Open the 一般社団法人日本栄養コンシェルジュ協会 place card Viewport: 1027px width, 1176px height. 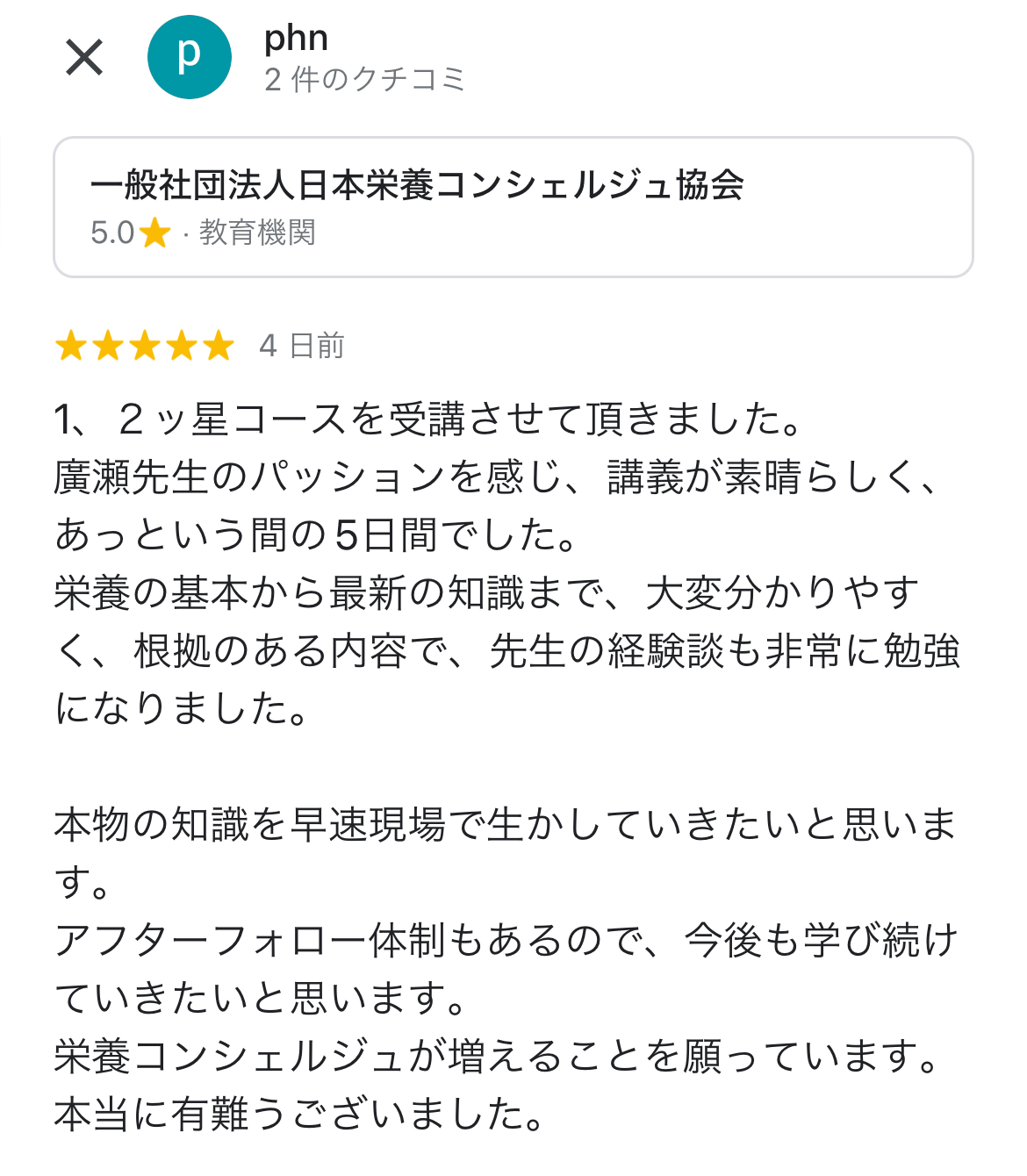(x=513, y=207)
